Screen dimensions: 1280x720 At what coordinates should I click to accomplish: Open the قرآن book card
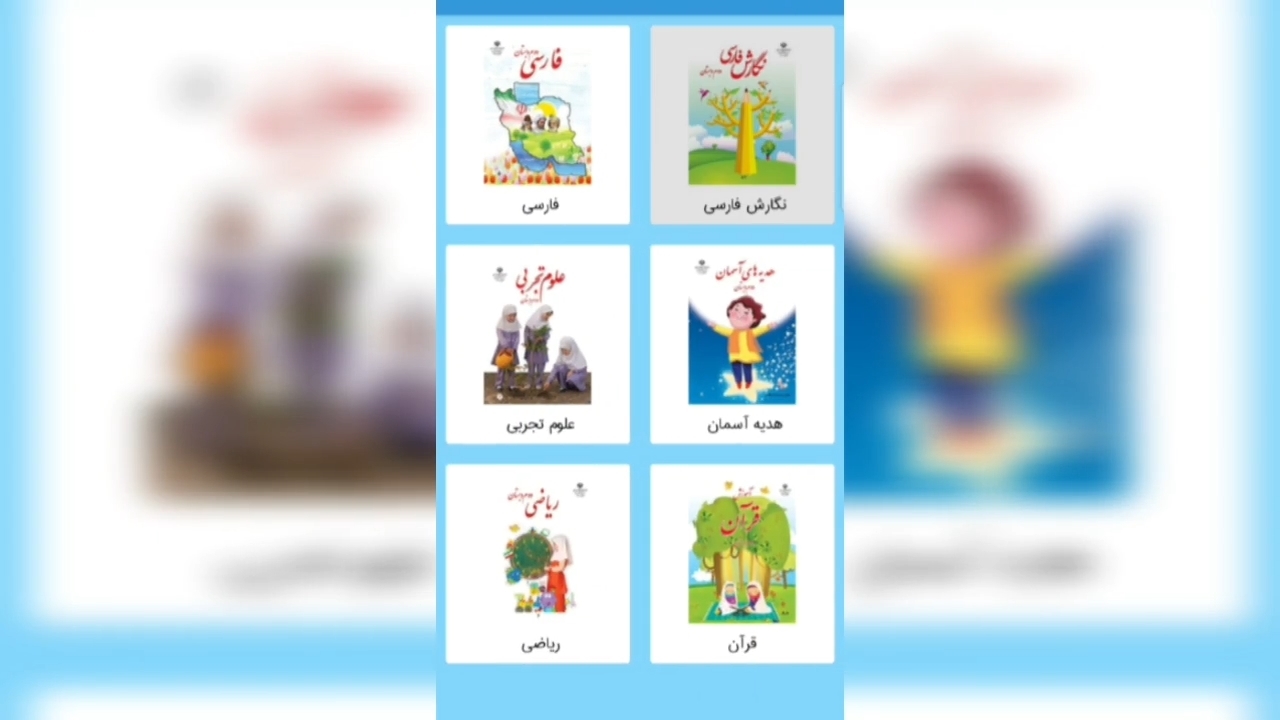click(742, 563)
